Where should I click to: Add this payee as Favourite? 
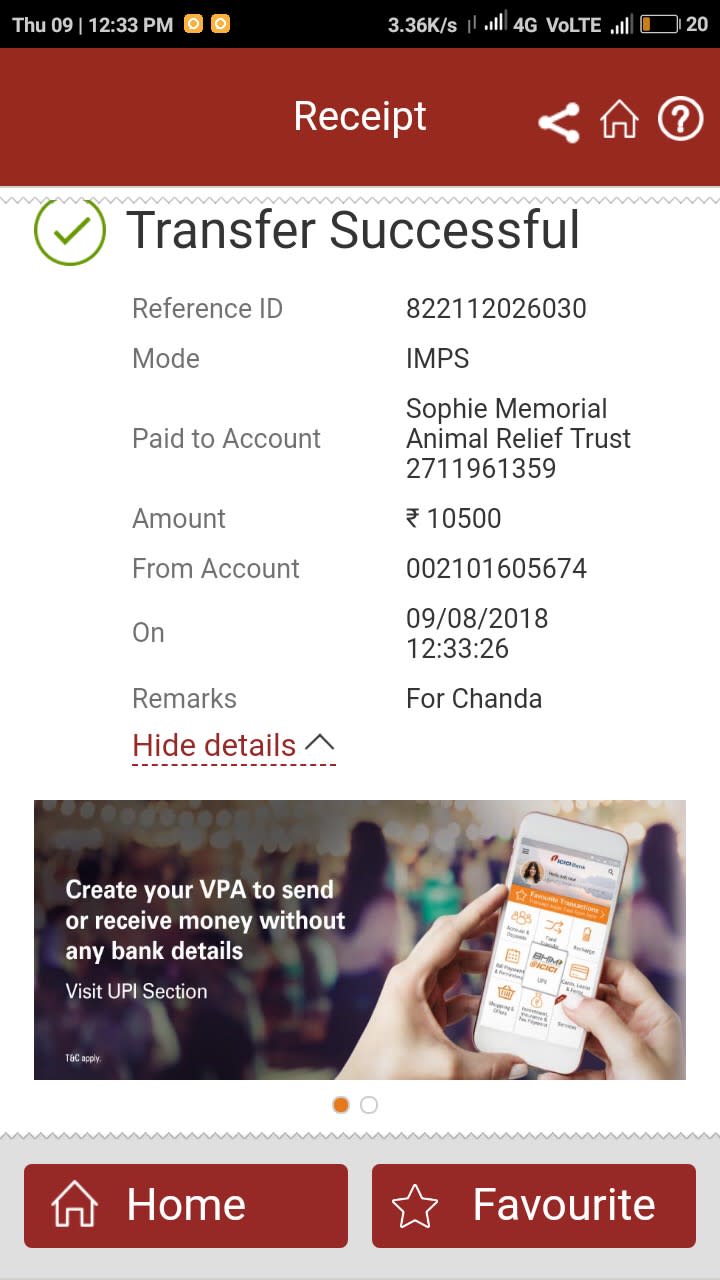[x=534, y=1206]
